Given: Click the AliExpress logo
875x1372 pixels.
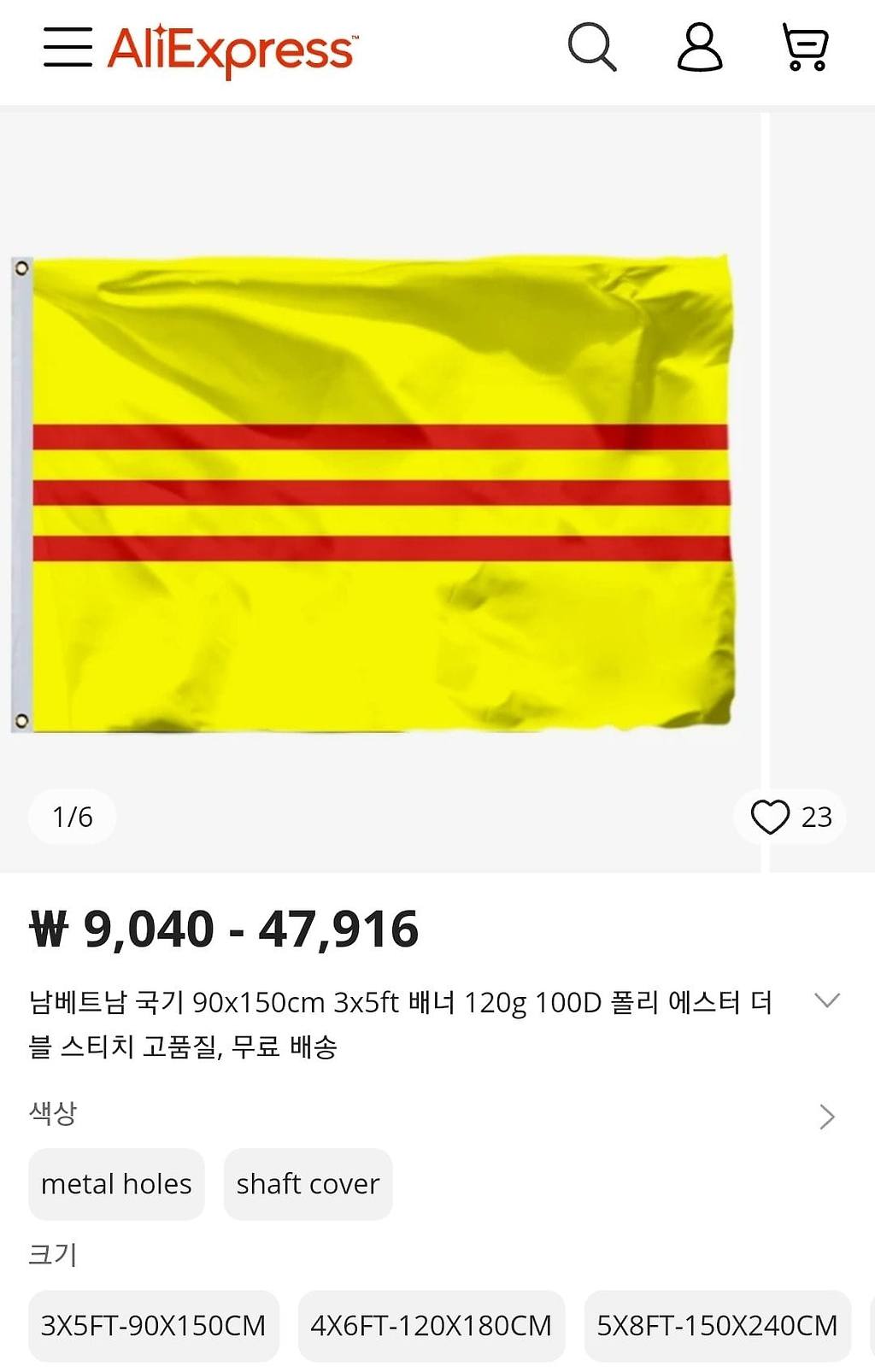Looking at the screenshot, I should point(229,49).
